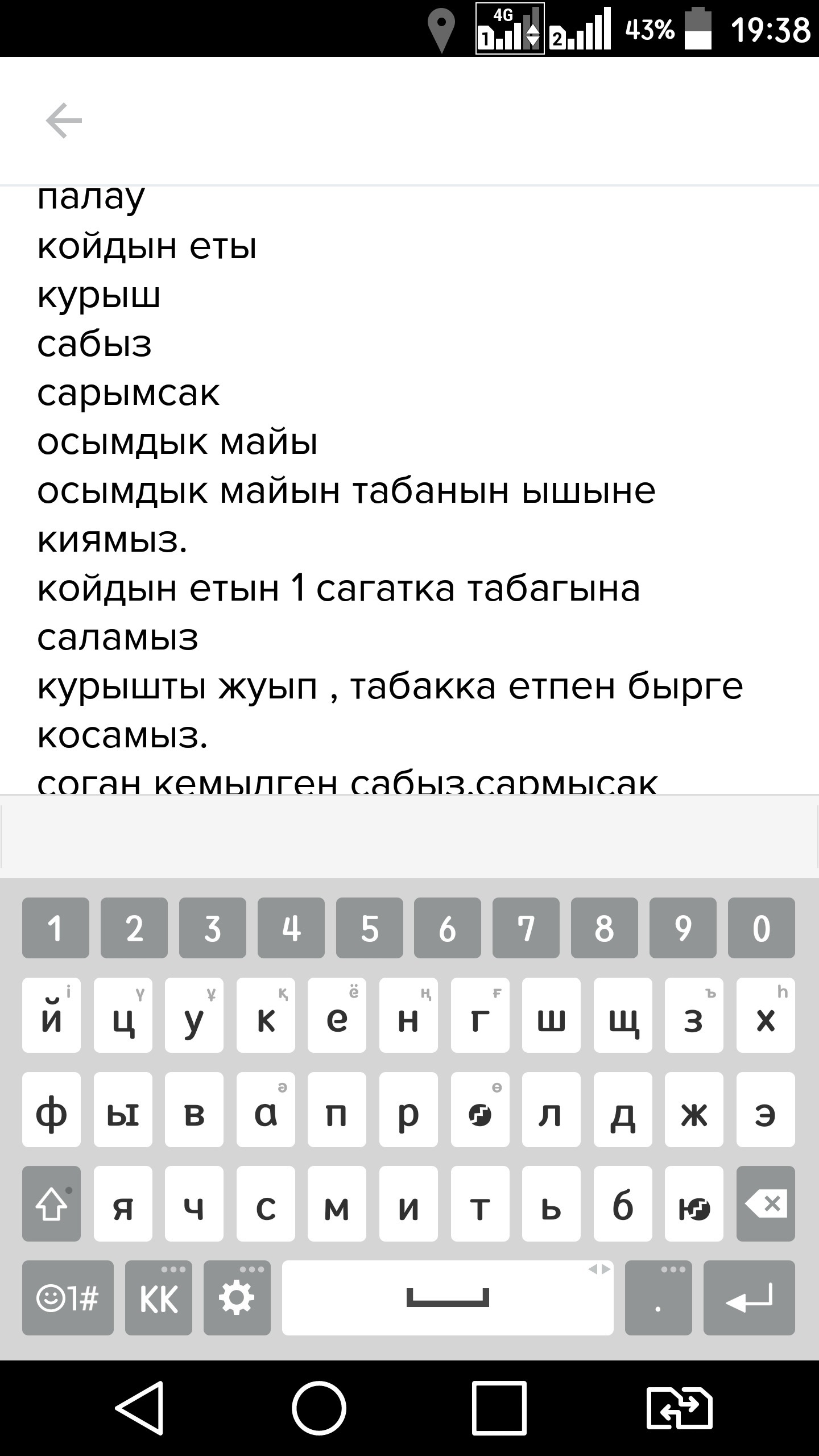Tap the recipe text input area
This screenshot has width=819, height=1456.
click(409, 490)
